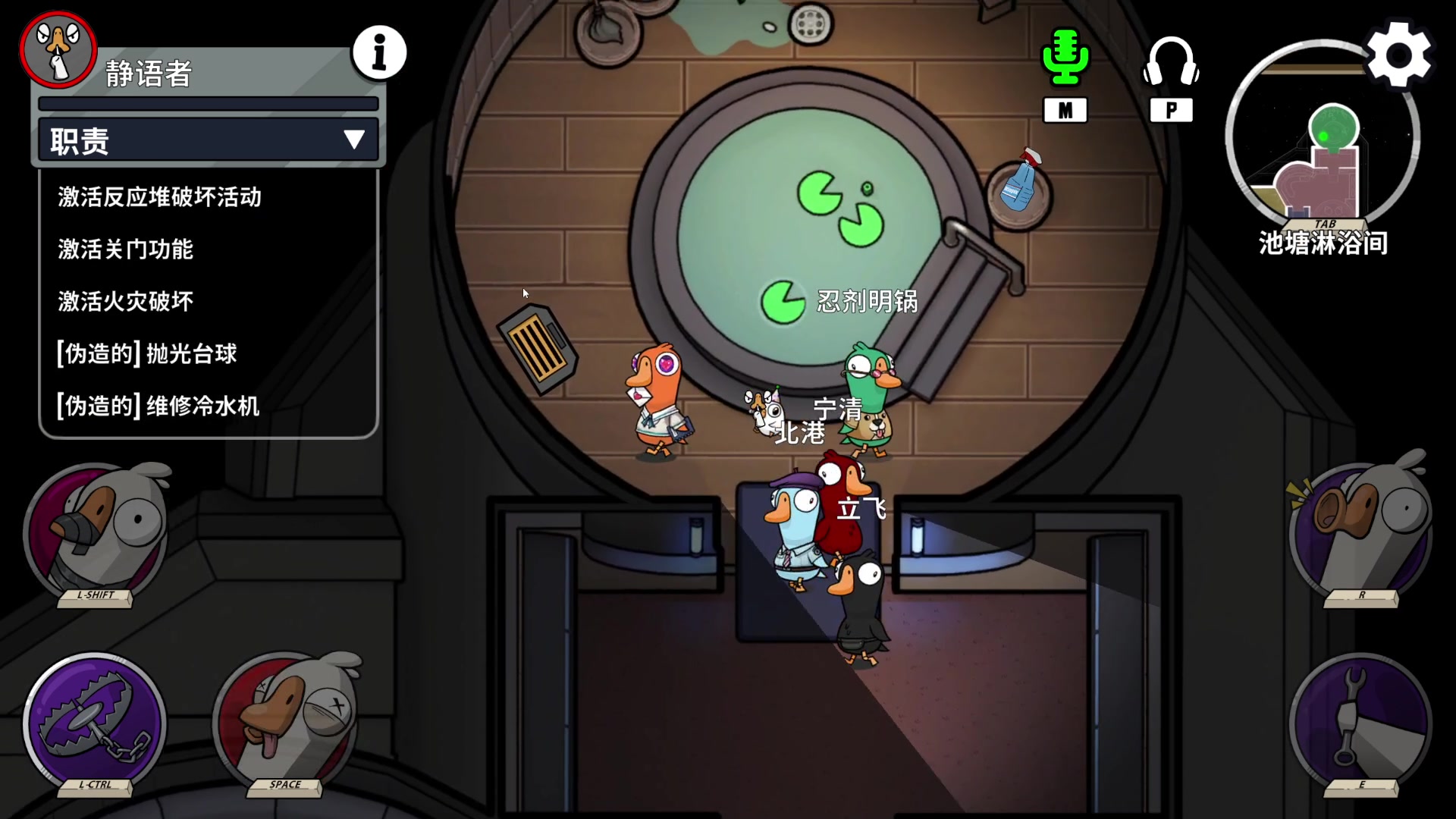
Task: Select 激活关门功能 task
Action: 126,249
